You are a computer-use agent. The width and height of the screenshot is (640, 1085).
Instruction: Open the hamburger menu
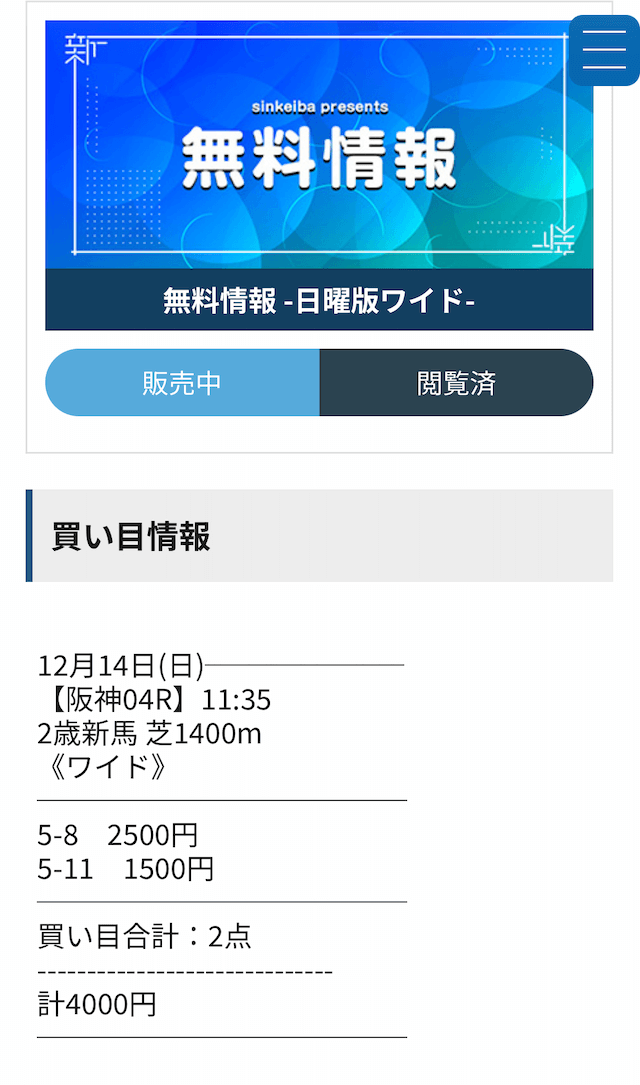click(604, 50)
